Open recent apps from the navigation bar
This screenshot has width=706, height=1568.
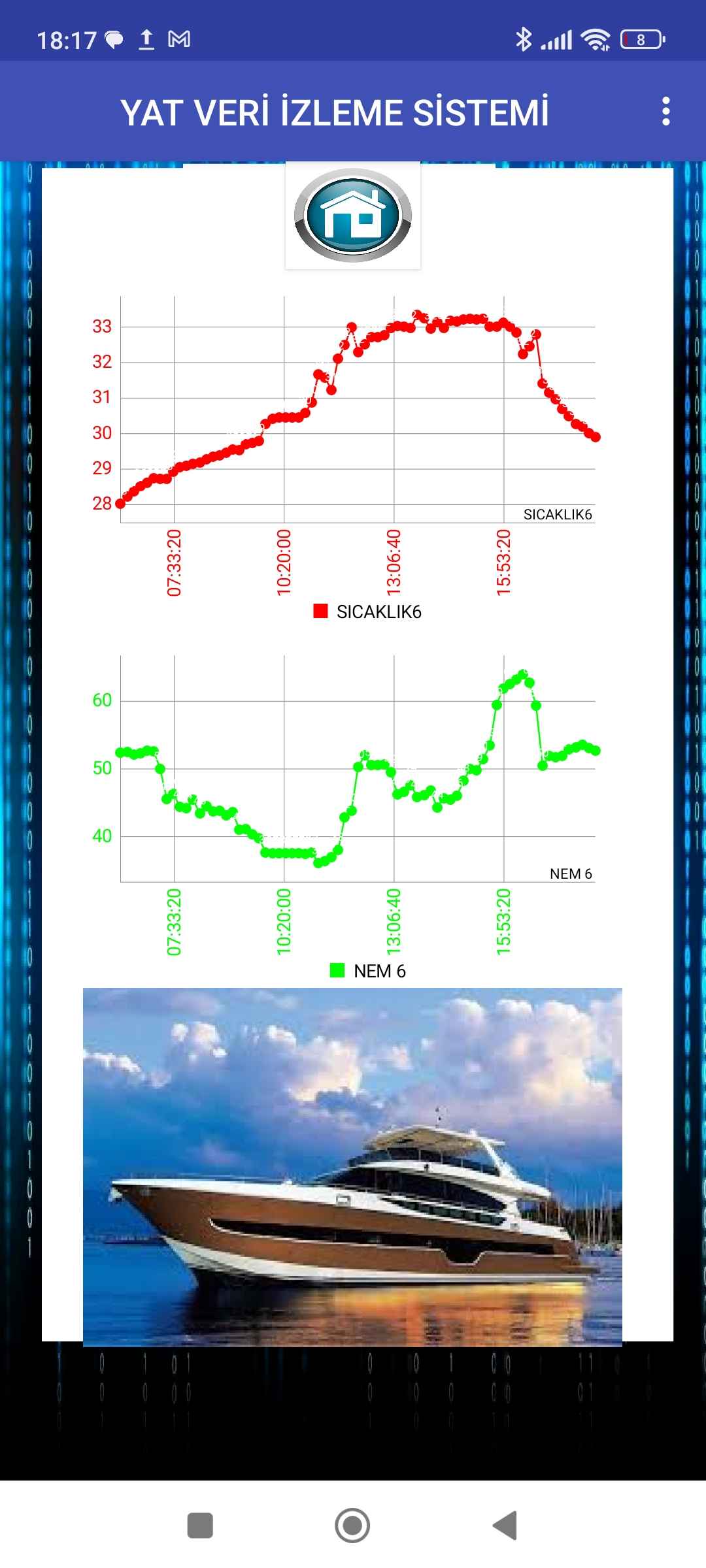tap(200, 1526)
